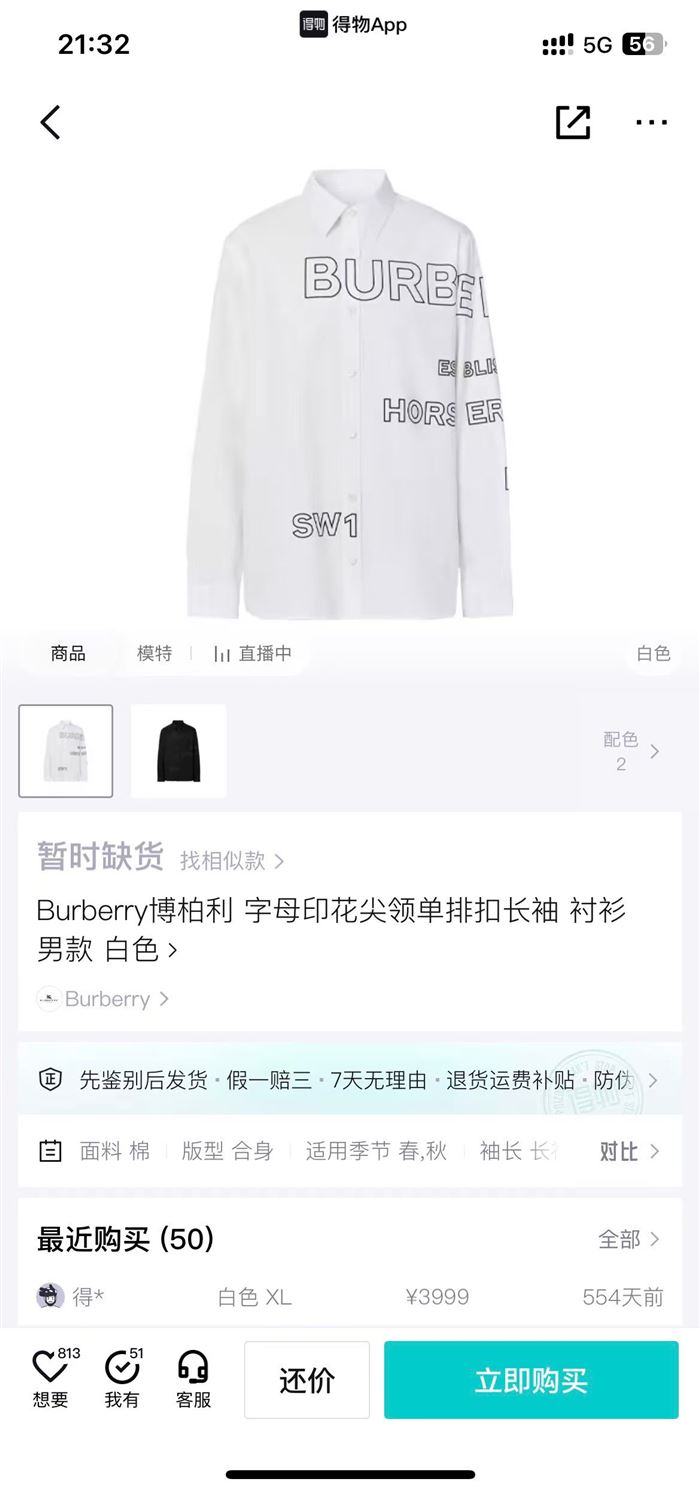The height and width of the screenshot is (1493, 700).
Task: Tap 找相似款 to find similar items
Action: (x=232, y=860)
